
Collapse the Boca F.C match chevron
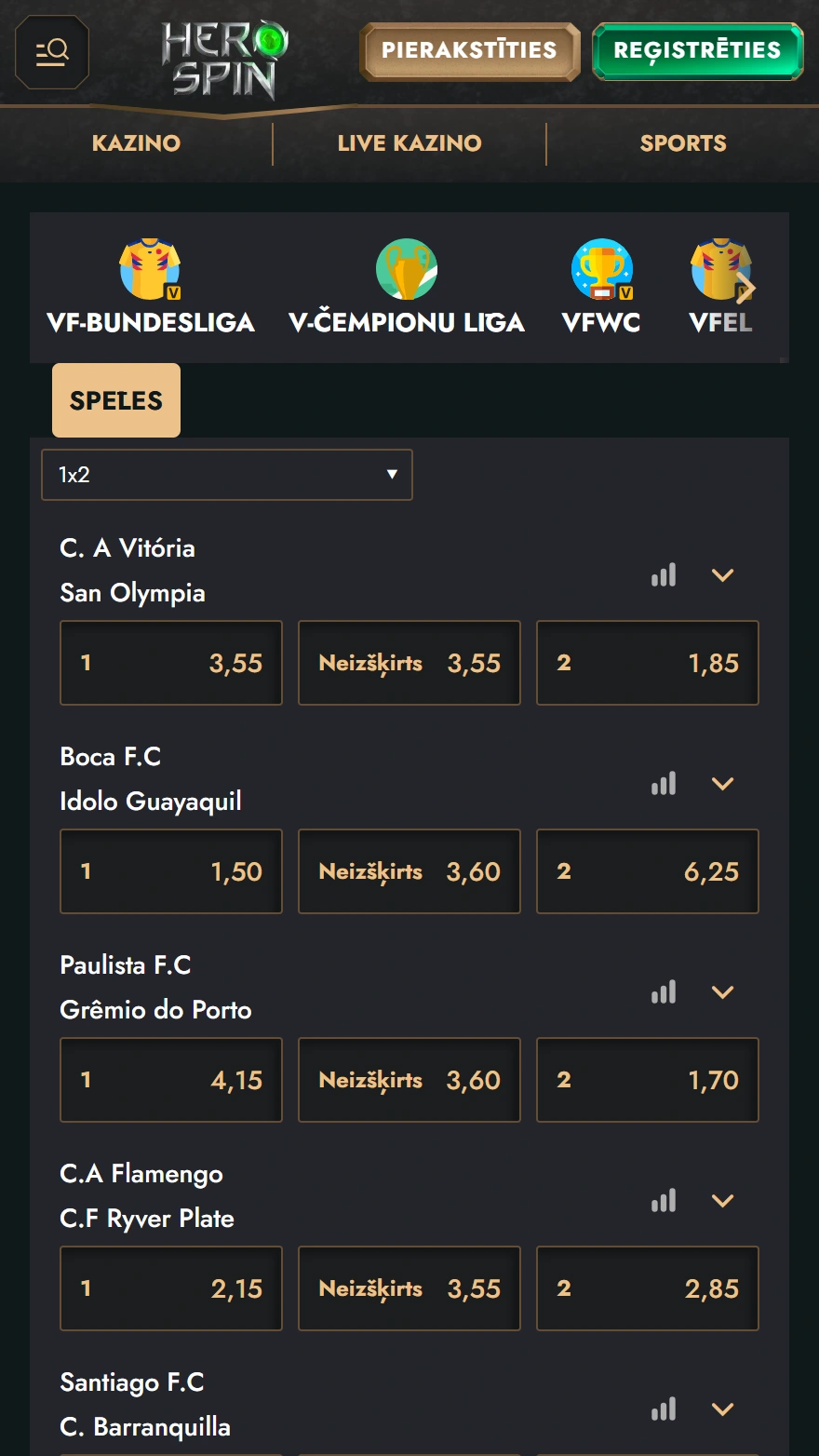[x=723, y=783]
